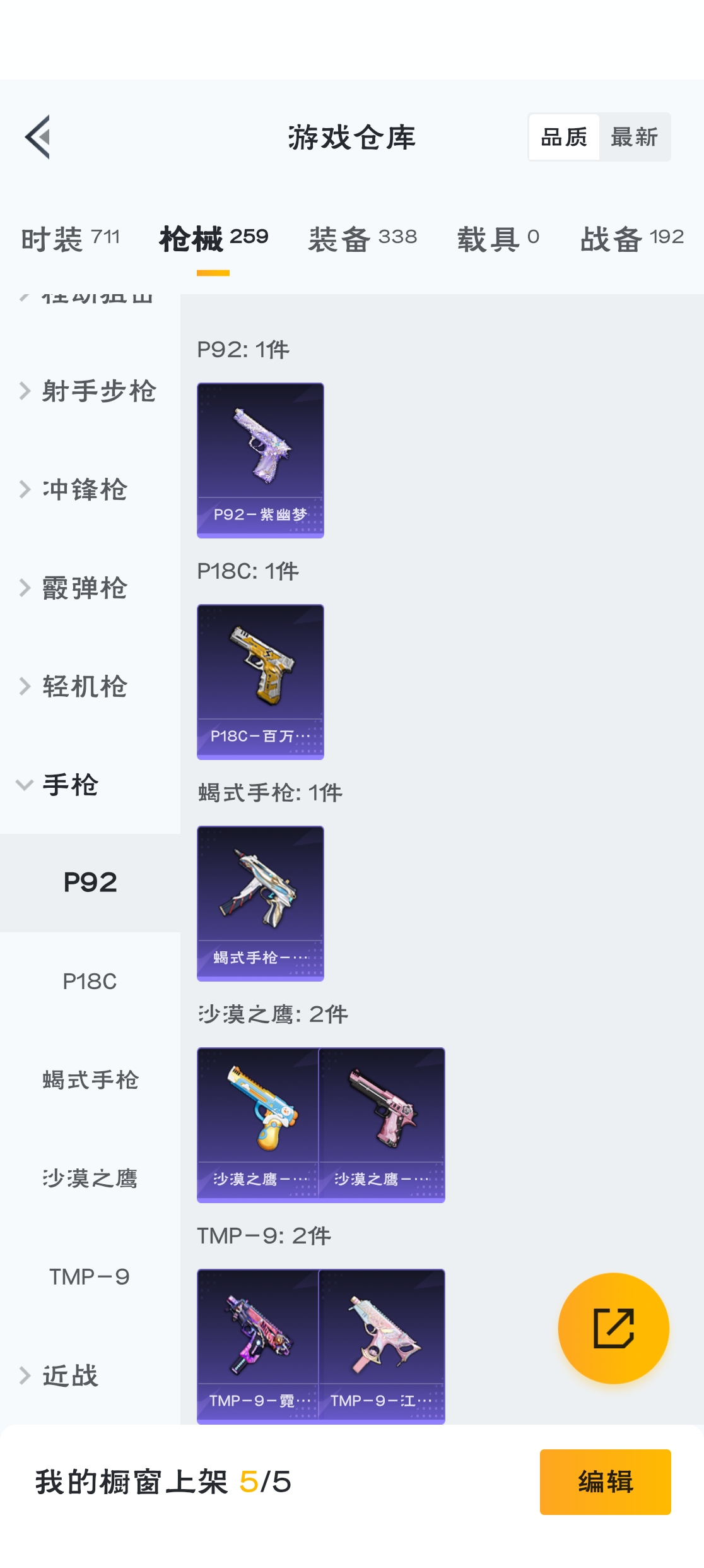704x1568 pixels.
Task: Switch to the 战备 tab
Action: 632,239
